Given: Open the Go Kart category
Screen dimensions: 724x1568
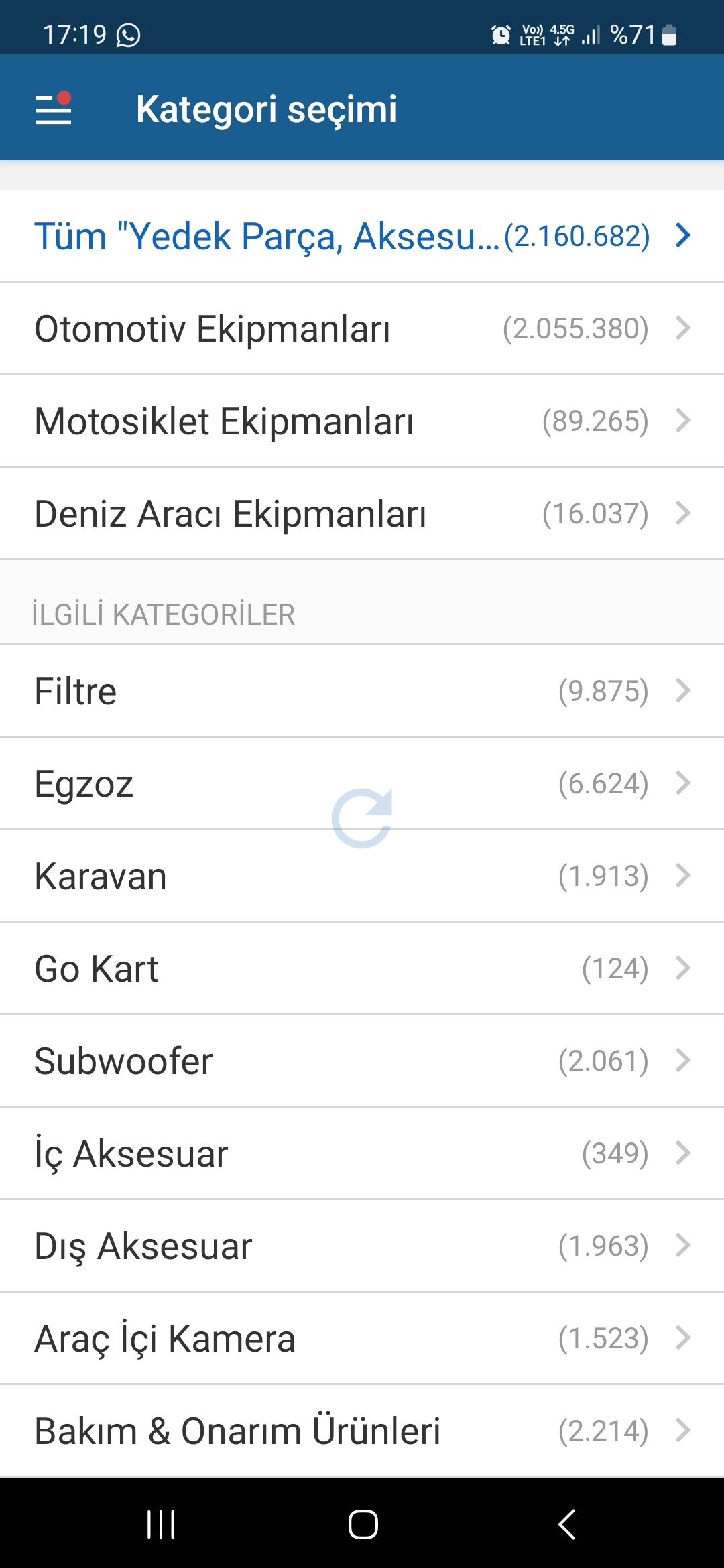Looking at the screenshot, I should pyautogui.click(x=362, y=968).
